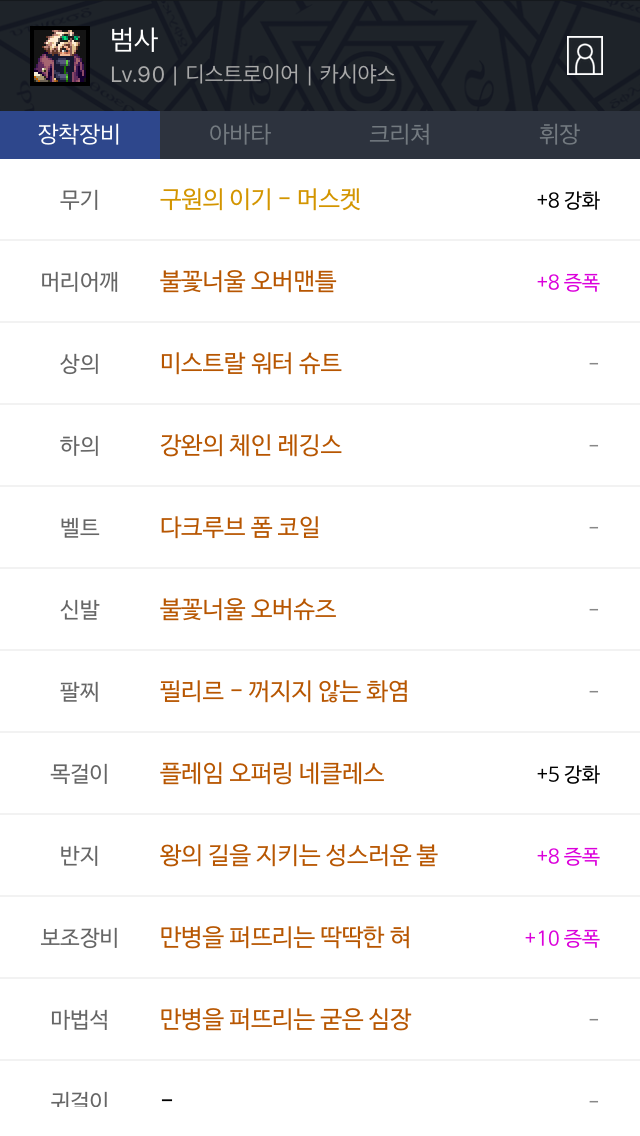Open 필리르 - 꺼지지 않는 화염 bracelet
Viewport: 640px width, 1136px height.
point(284,691)
